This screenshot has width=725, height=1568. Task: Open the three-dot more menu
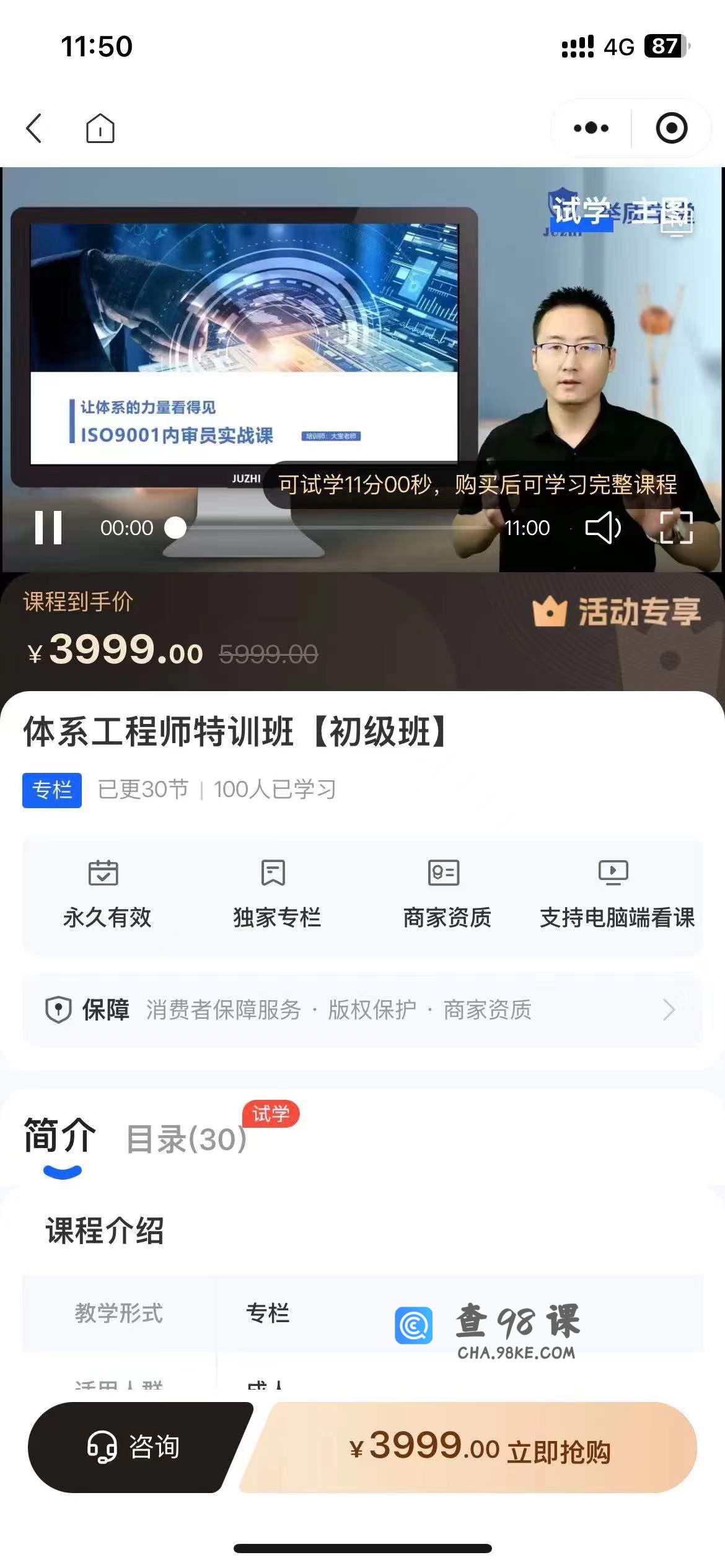click(x=591, y=128)
